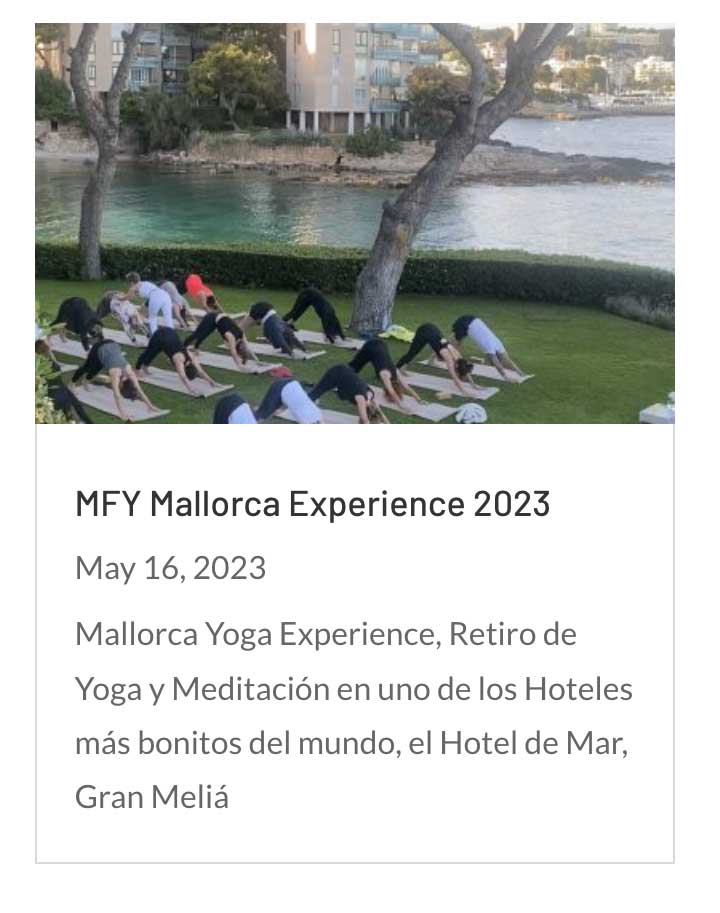Open the MFY Mallorca Experience 2023 photo
Viewport: 720px width, 913px height.
pyautogui.click(x=354, y=223)
